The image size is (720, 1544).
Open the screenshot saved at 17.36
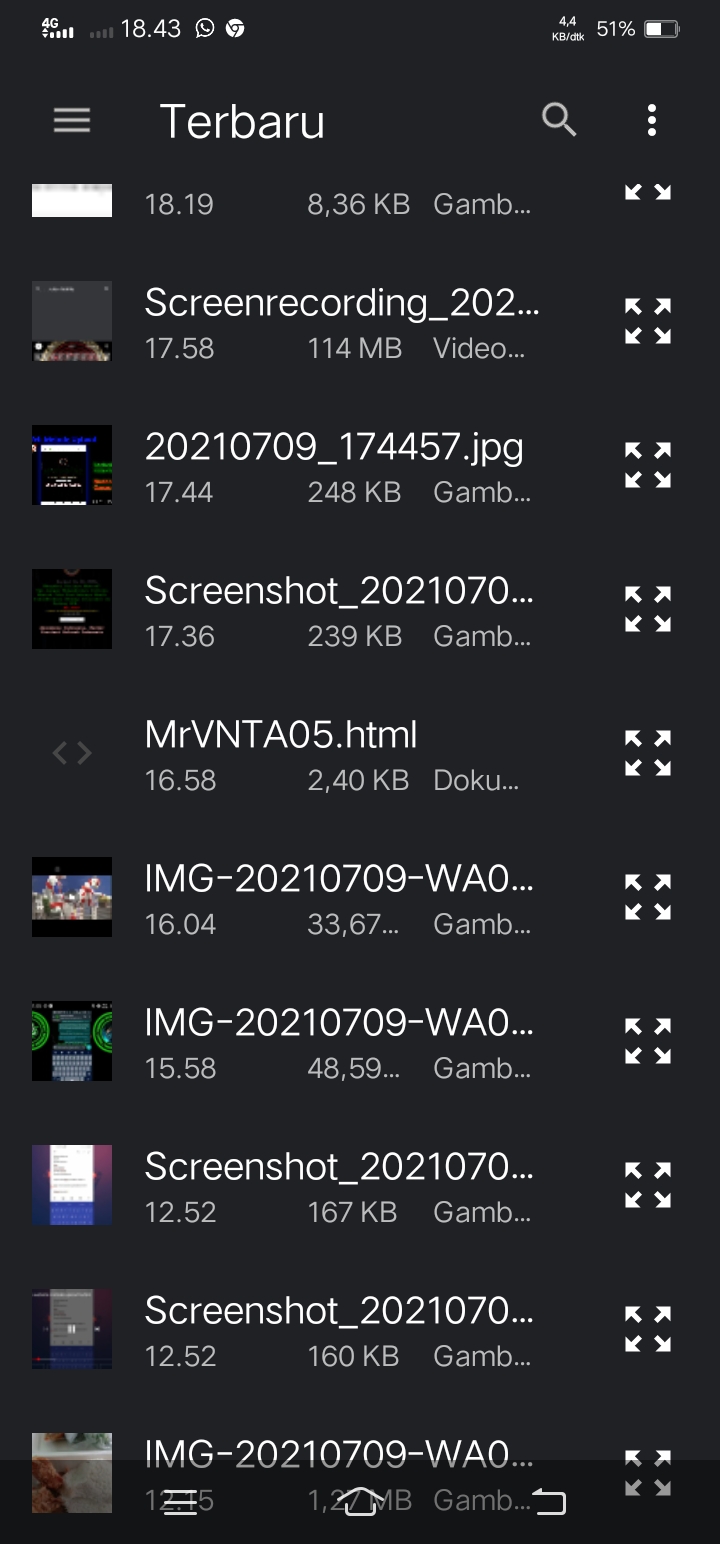pos(338,609)
